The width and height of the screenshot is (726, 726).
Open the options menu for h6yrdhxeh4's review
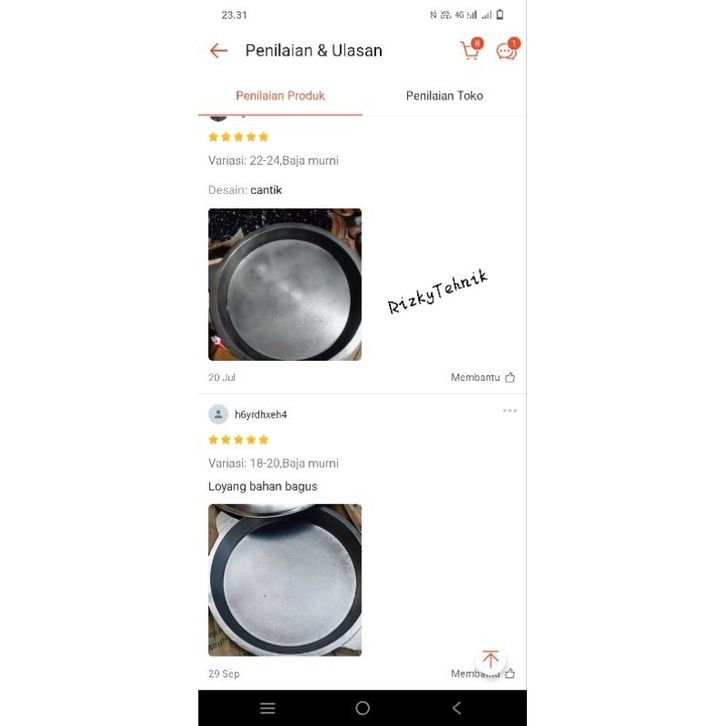tap(510, 411)
